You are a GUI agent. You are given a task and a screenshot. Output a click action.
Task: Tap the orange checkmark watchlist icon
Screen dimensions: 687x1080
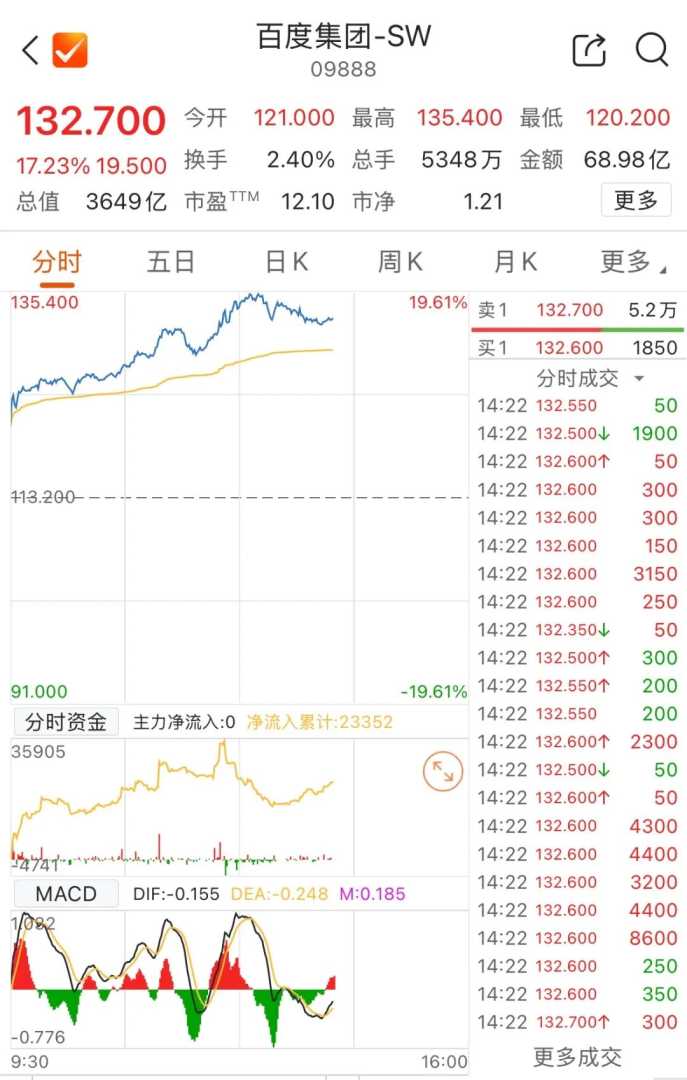pos(70,50)
